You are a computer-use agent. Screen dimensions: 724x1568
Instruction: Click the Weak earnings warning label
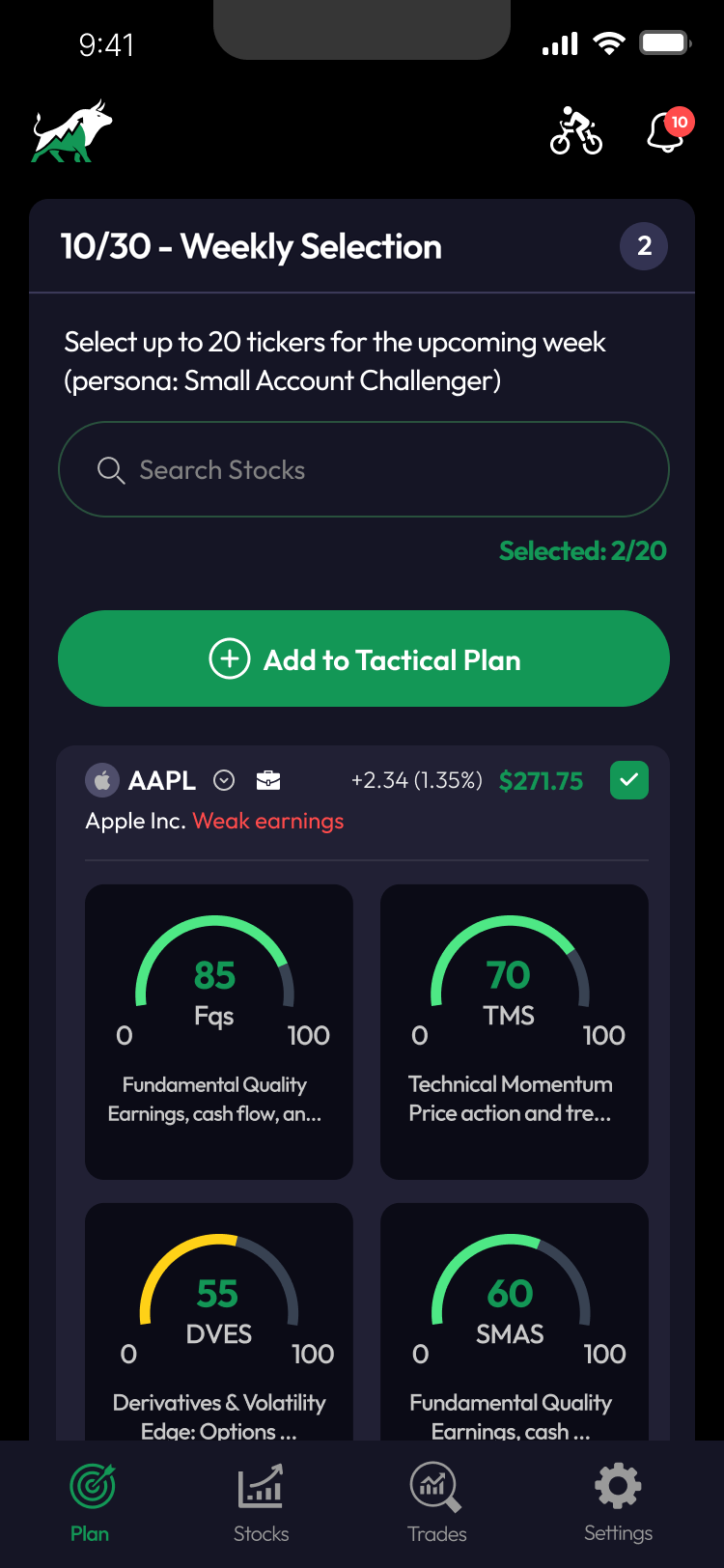coord(268,821)
